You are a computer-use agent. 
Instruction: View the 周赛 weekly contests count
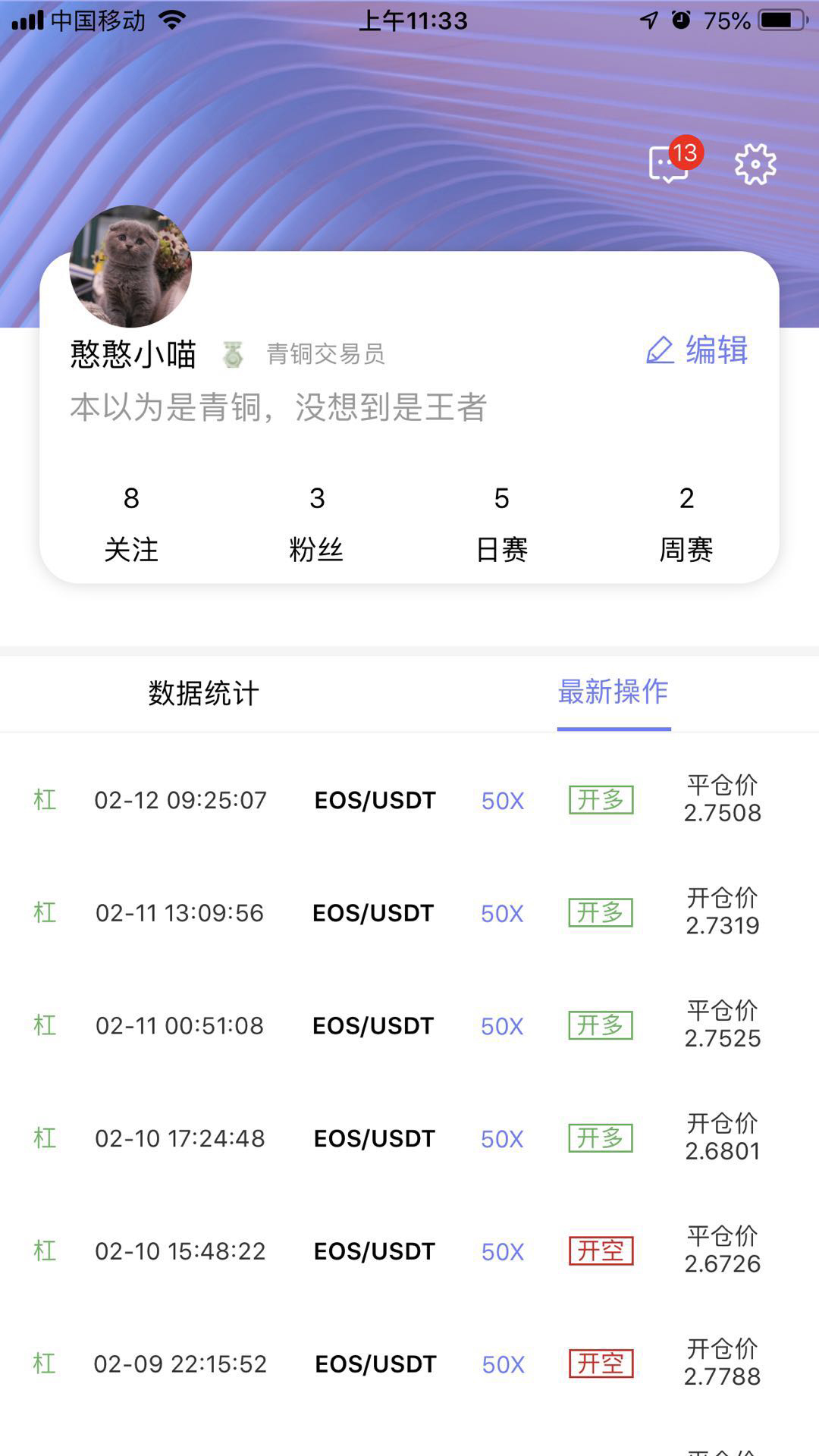(686, 524)
